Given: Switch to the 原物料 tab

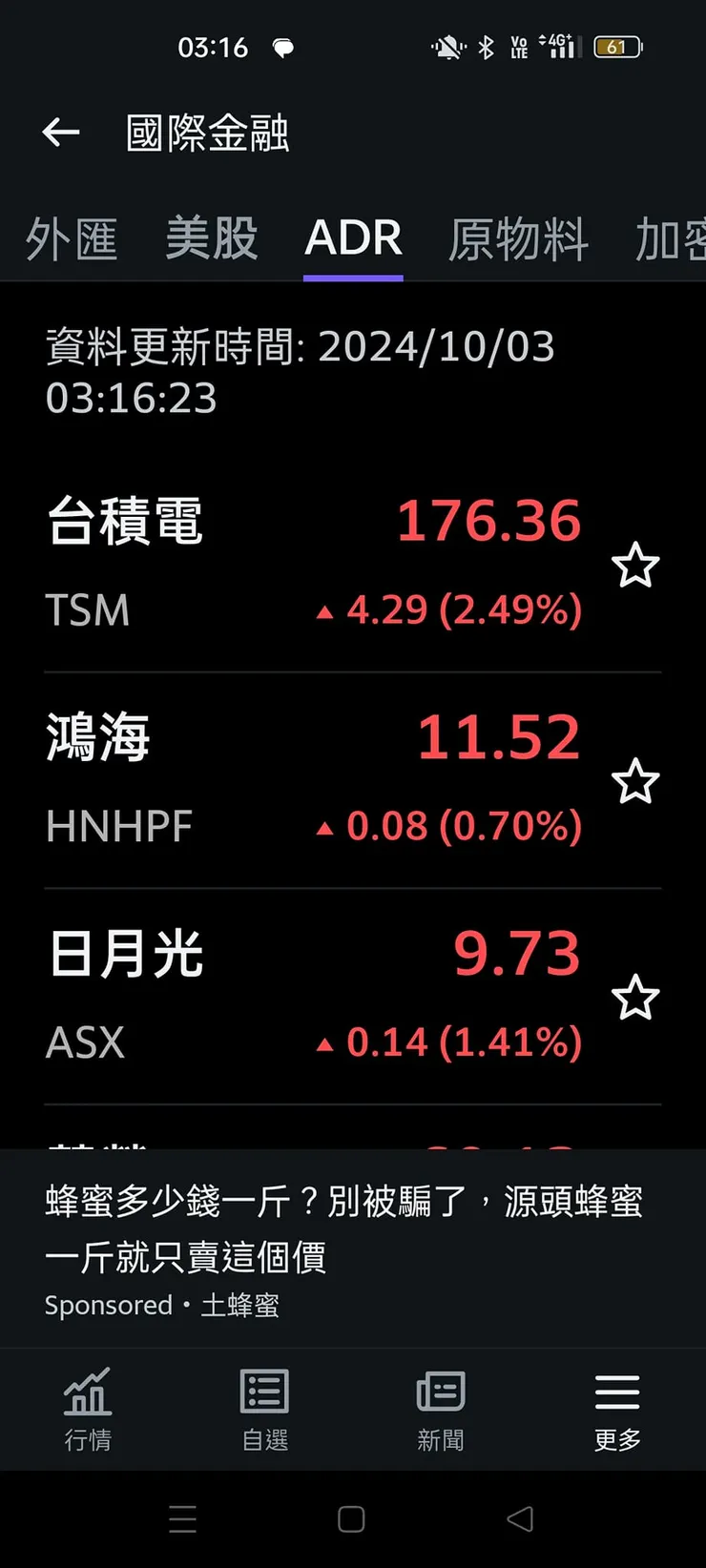Looking at the screenshot, I should click(x=518, y=238).
